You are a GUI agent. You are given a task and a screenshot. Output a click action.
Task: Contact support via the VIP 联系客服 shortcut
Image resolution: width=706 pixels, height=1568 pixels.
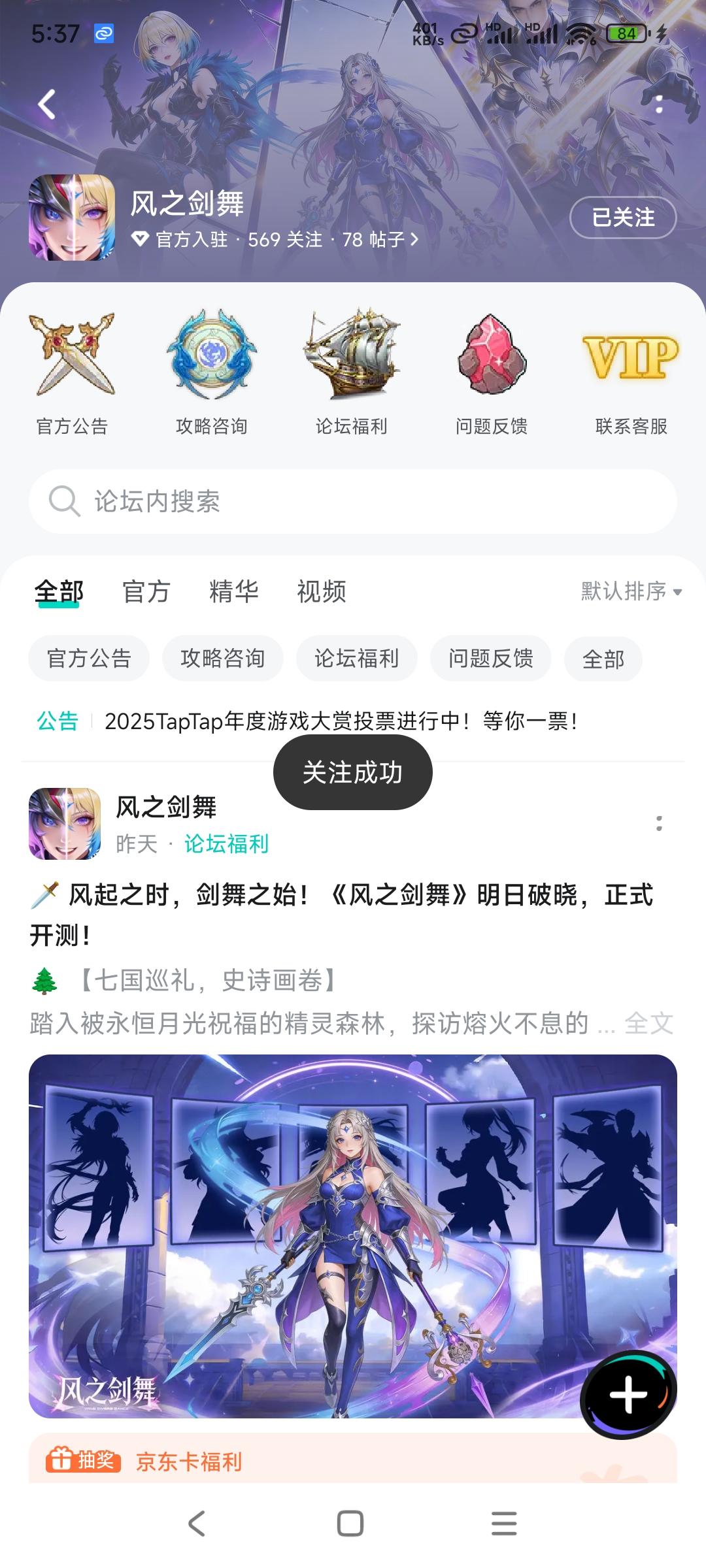631,372
